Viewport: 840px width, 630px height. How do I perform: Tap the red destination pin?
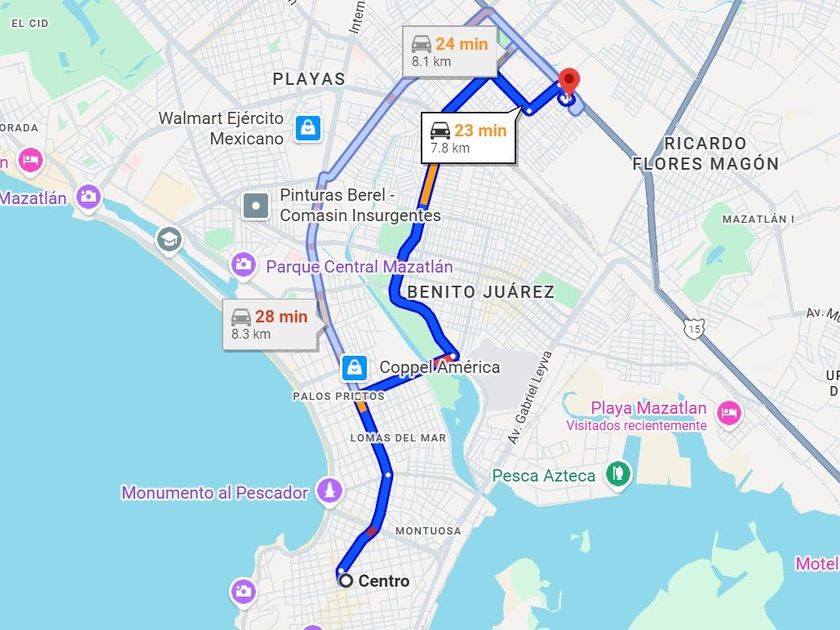tap(569, 83)
